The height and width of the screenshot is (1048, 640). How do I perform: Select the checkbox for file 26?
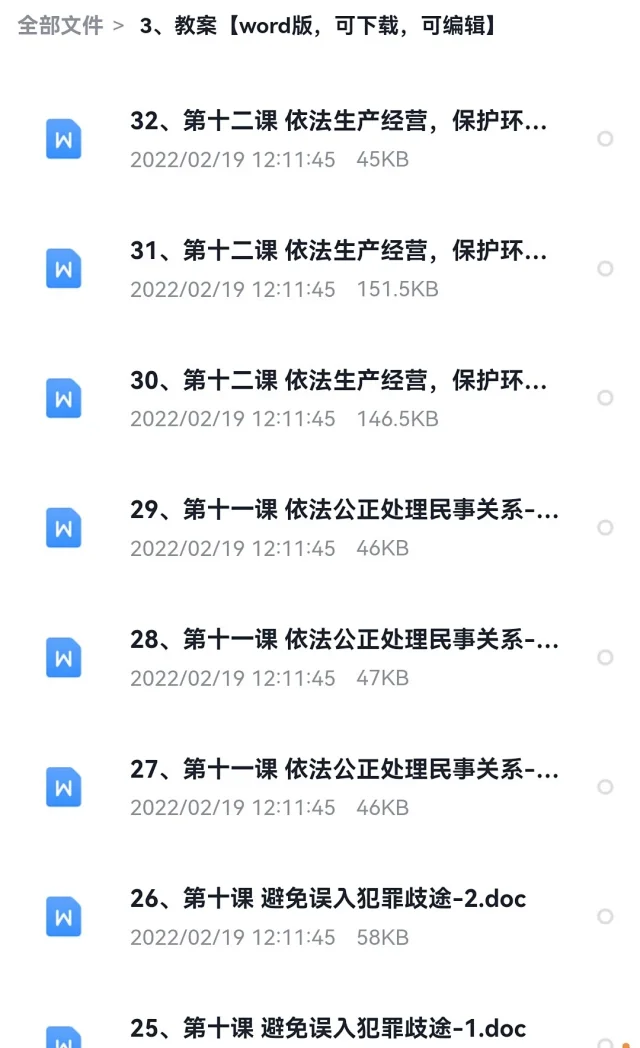click(x=605, y=916)
